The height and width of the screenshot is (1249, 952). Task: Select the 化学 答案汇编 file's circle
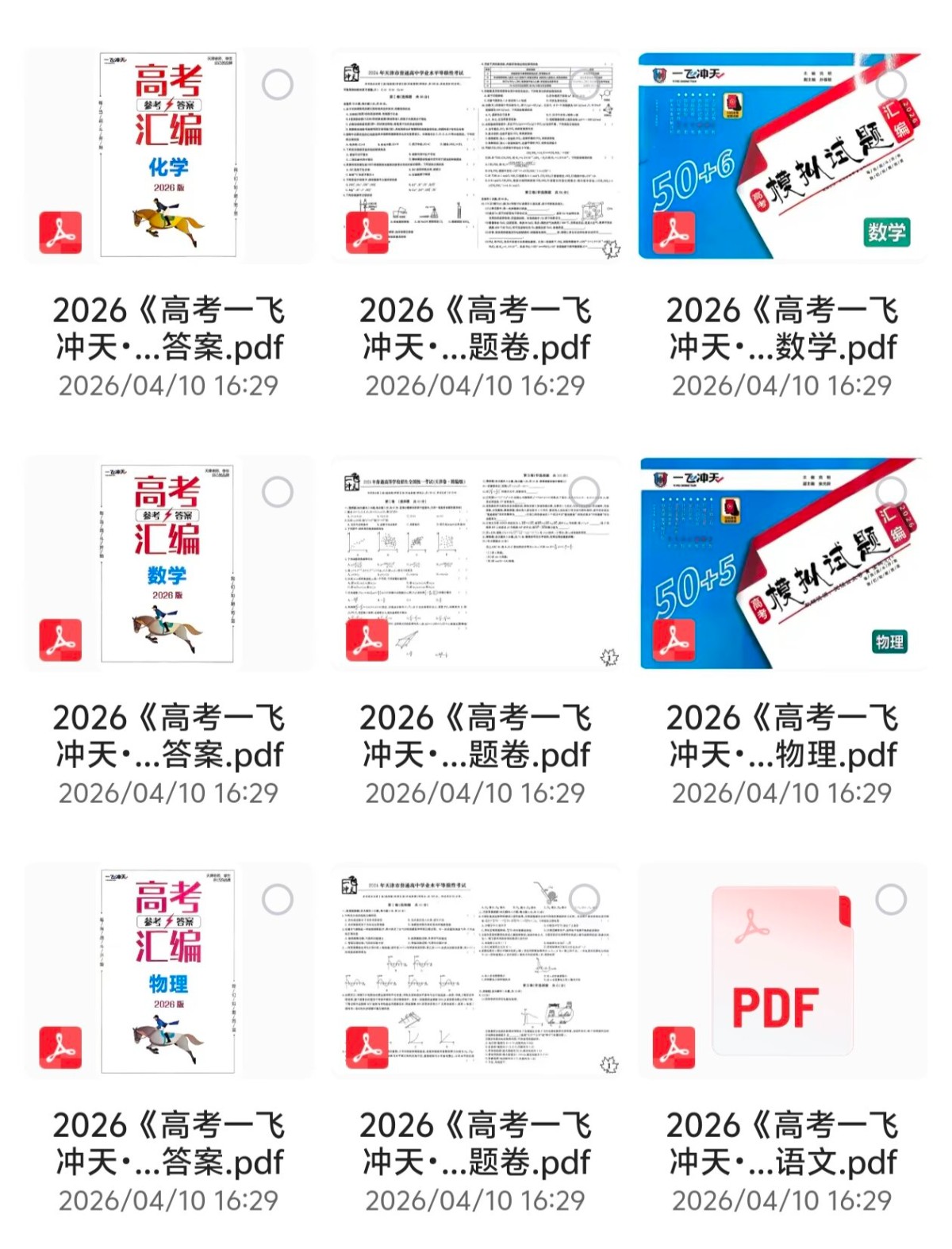(278, 84)
